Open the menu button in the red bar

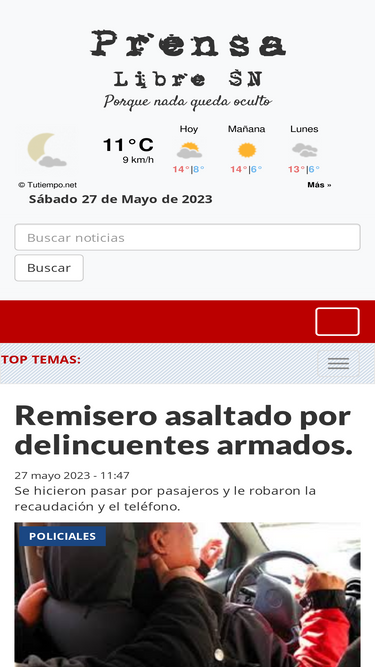pyautogui.click(x=337, y=322)
